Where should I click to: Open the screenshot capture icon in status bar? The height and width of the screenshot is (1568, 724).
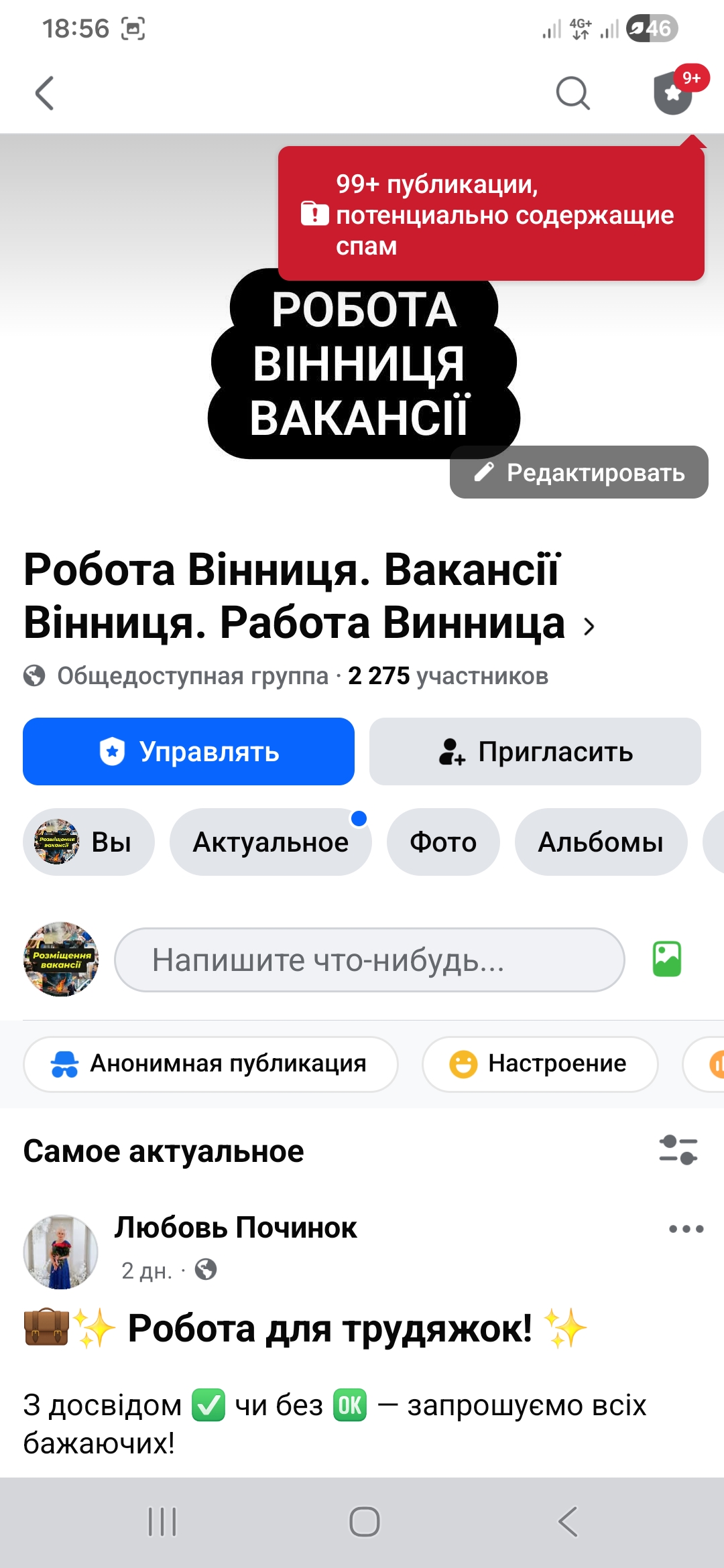pos(133,28)
